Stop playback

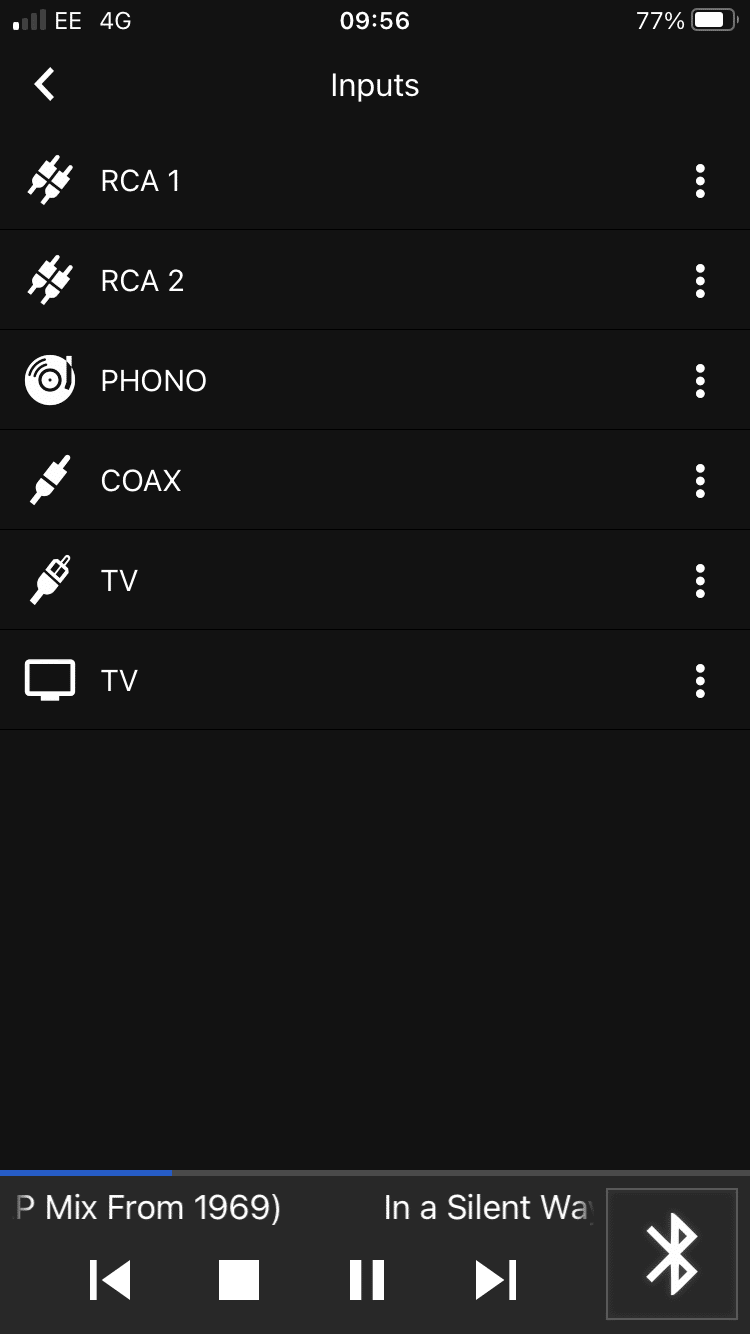coord(239,1280)
